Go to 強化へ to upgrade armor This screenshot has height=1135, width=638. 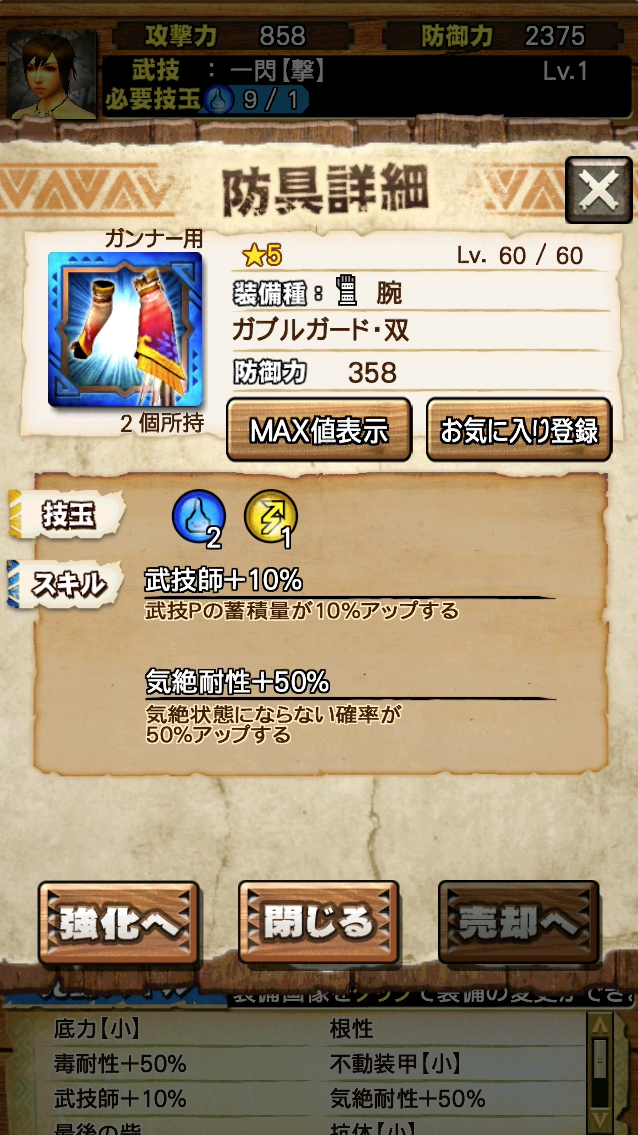pyautogui.click(x=118, y=923)
